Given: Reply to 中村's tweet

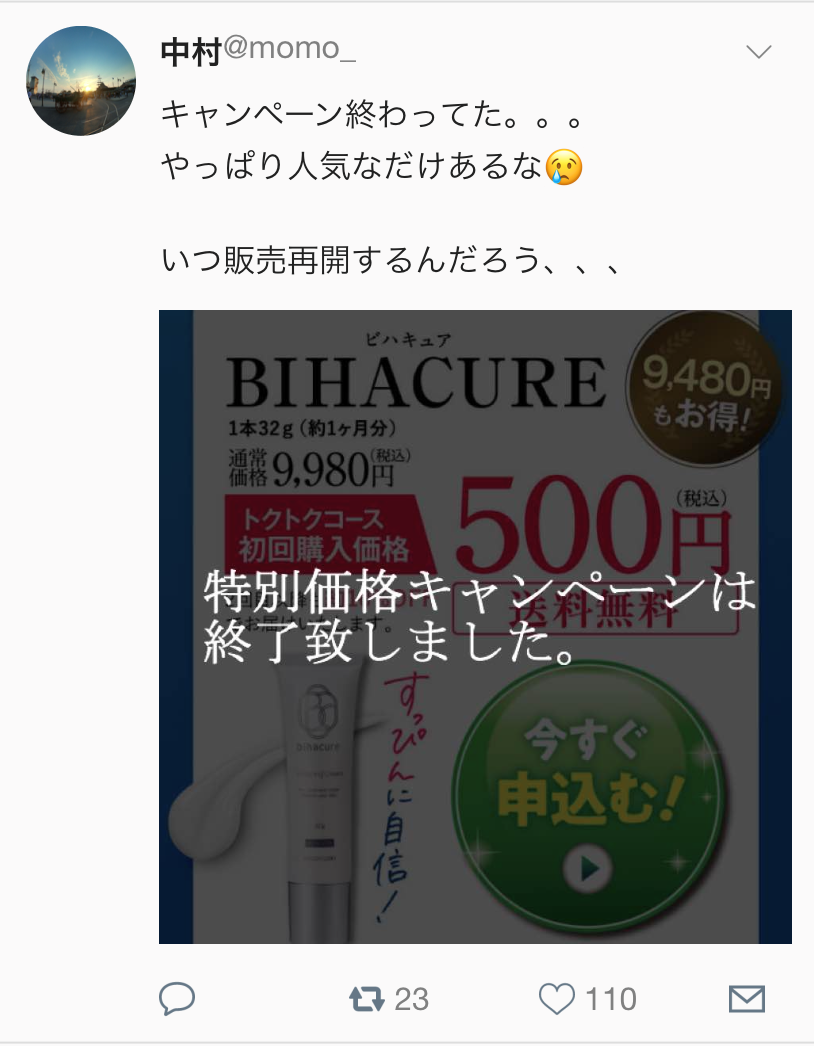Looking at the screenshot, I should coord(177,998).
